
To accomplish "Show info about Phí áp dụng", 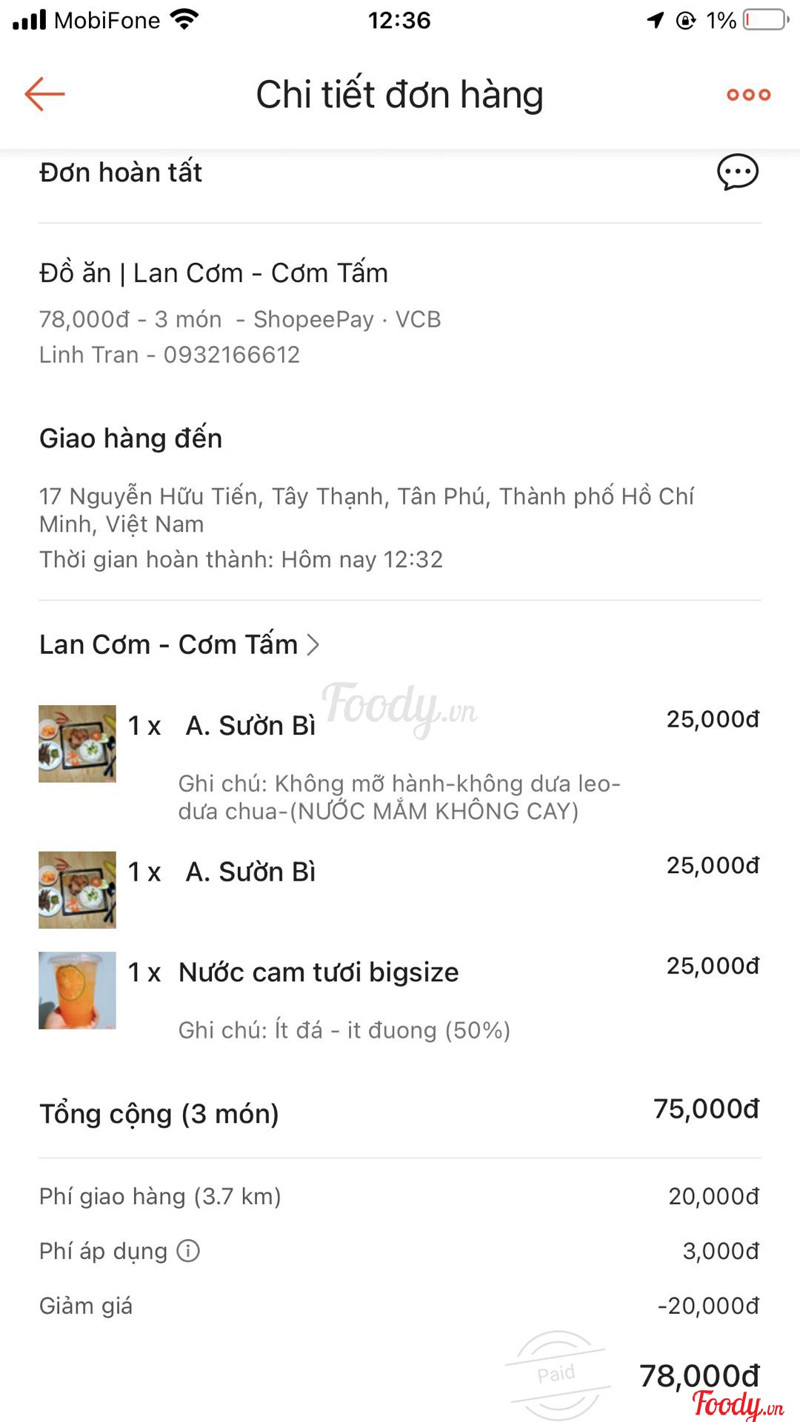I will pyautogui.click(x=188, y=1251).
